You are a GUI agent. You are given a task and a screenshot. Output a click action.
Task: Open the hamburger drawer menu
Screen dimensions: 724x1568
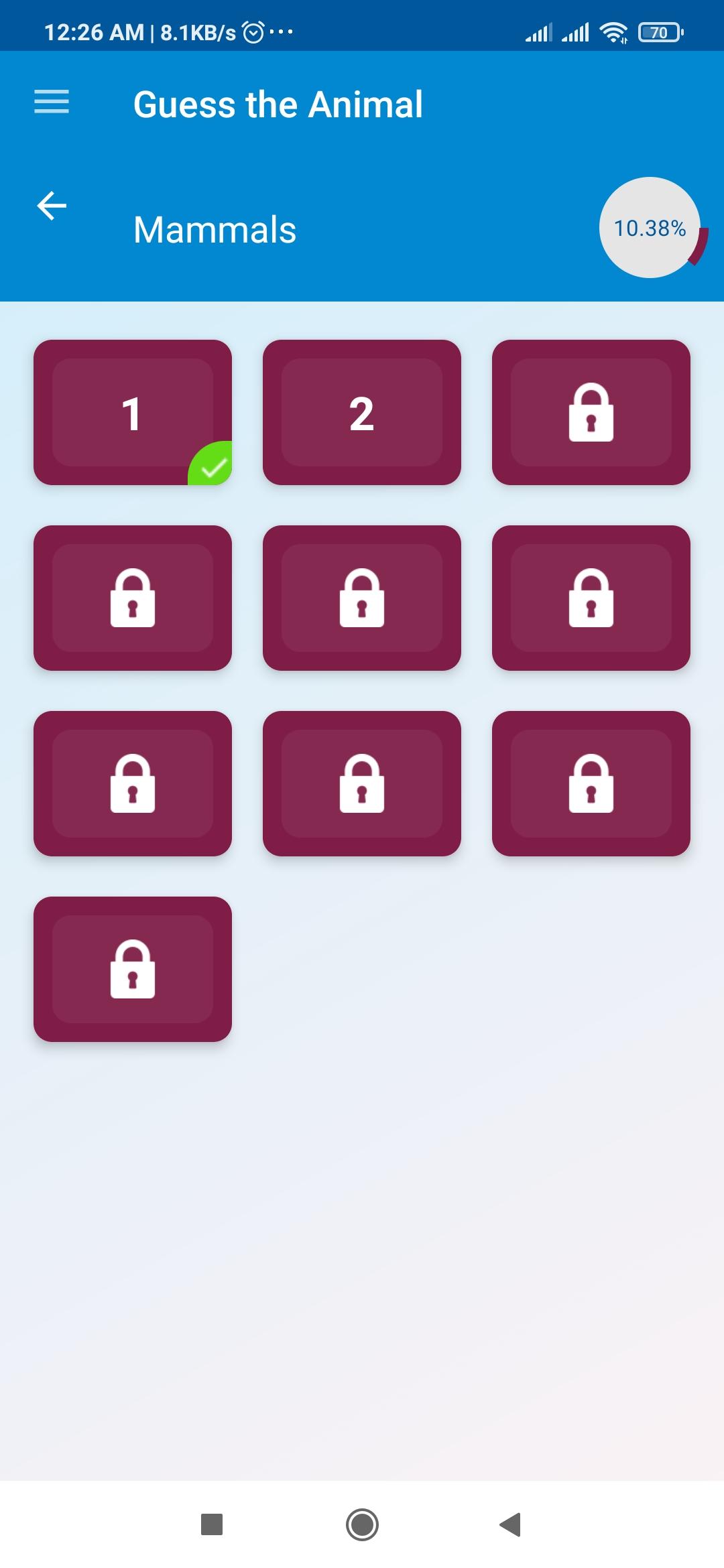[x=52, y=102]
